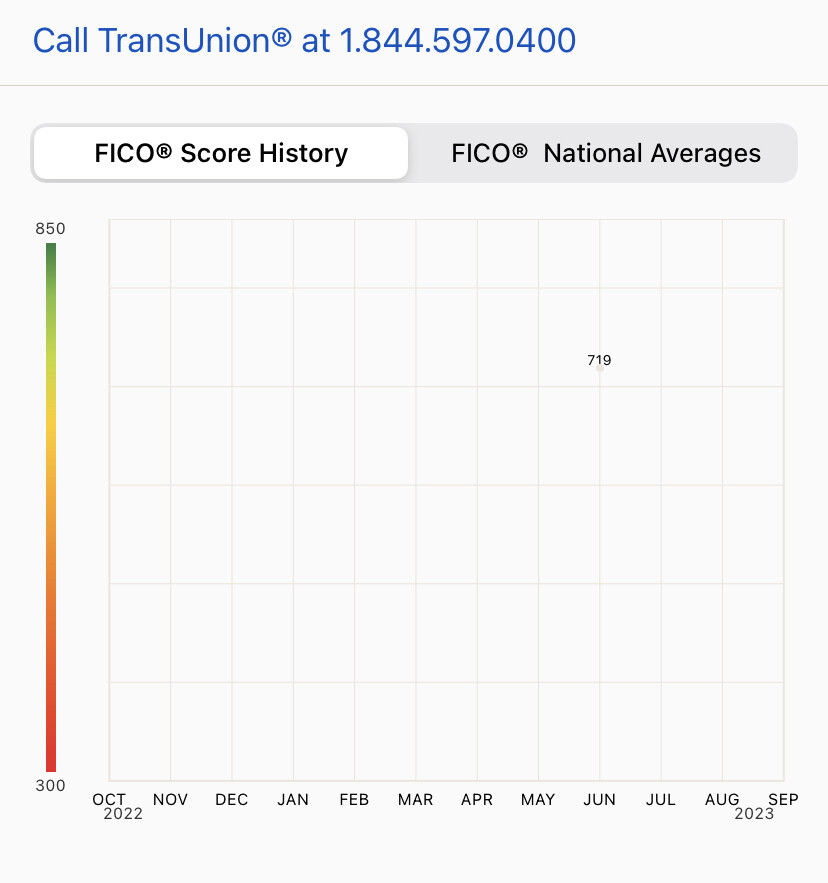Switch to FICO National Averages tab
The width and height of the screenshot is (828, 883).
point(605,153)
